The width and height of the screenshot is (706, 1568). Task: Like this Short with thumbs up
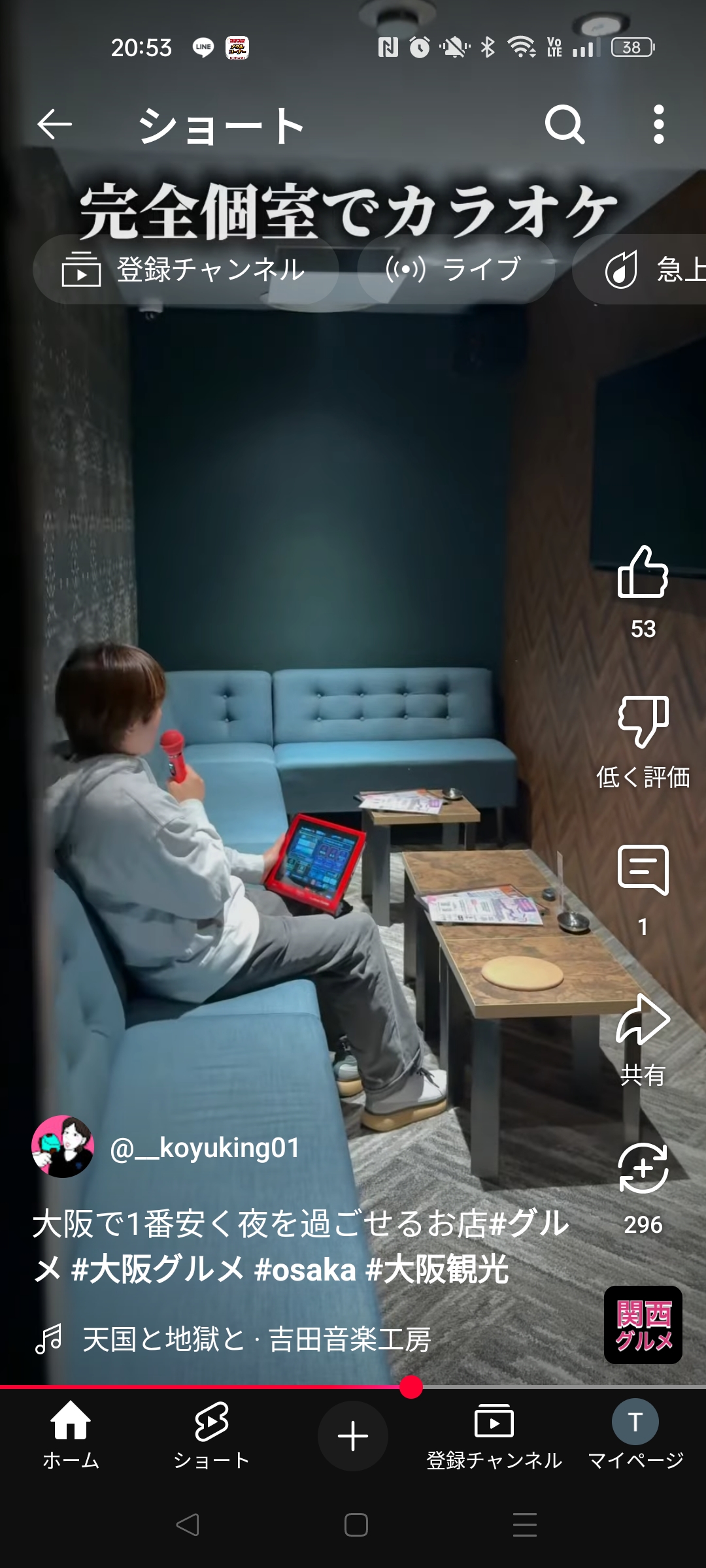click(x=643, y=573)
